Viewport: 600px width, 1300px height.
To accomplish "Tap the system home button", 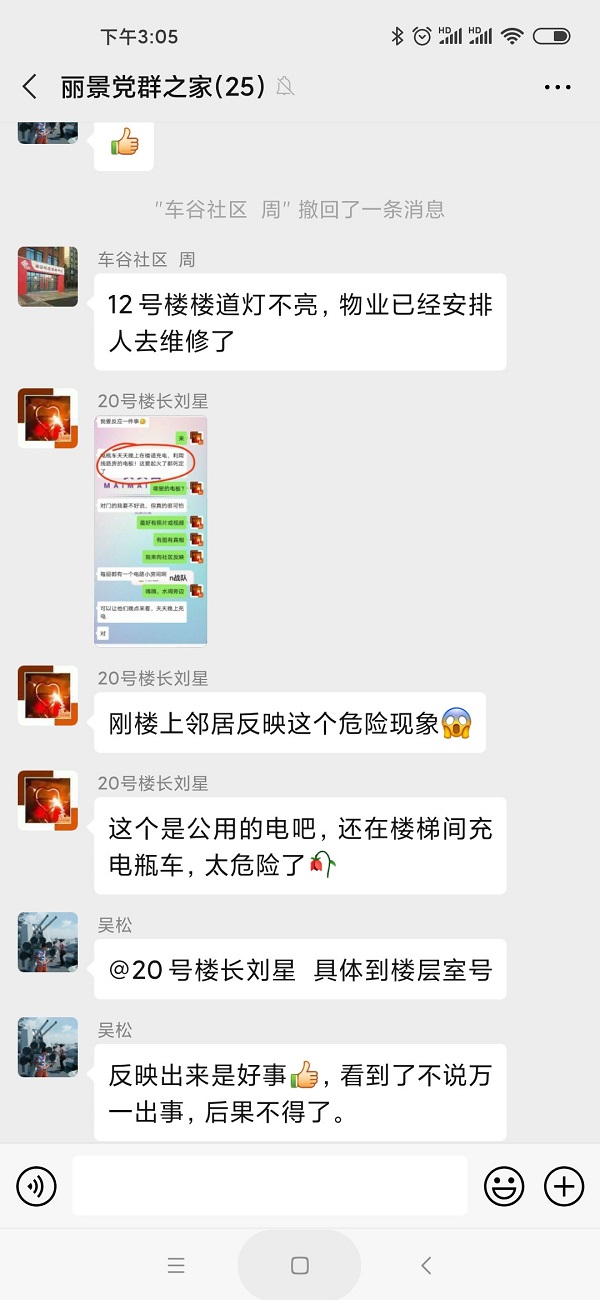I will click(x=299, y=1266).
